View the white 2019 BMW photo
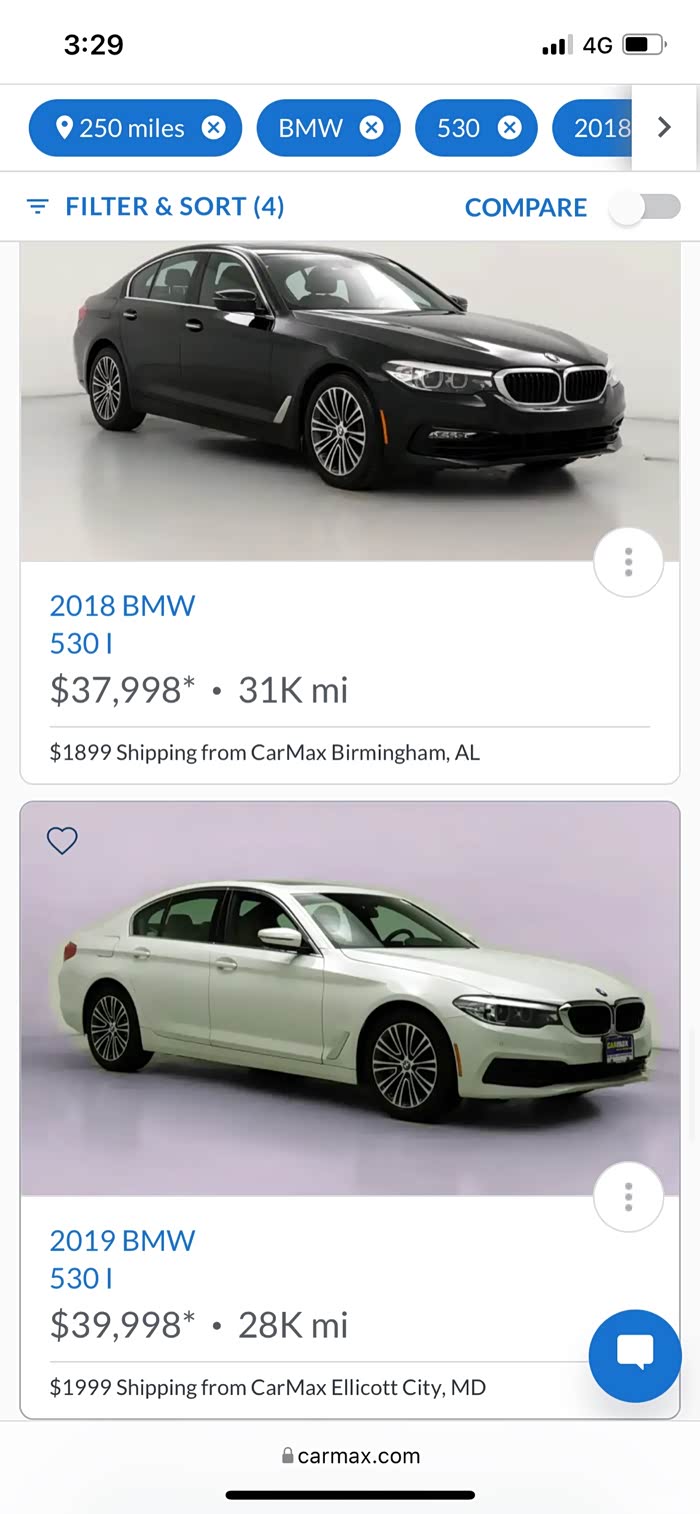The width and height of the screenshot is (700, 1514). tap(350, 998)
